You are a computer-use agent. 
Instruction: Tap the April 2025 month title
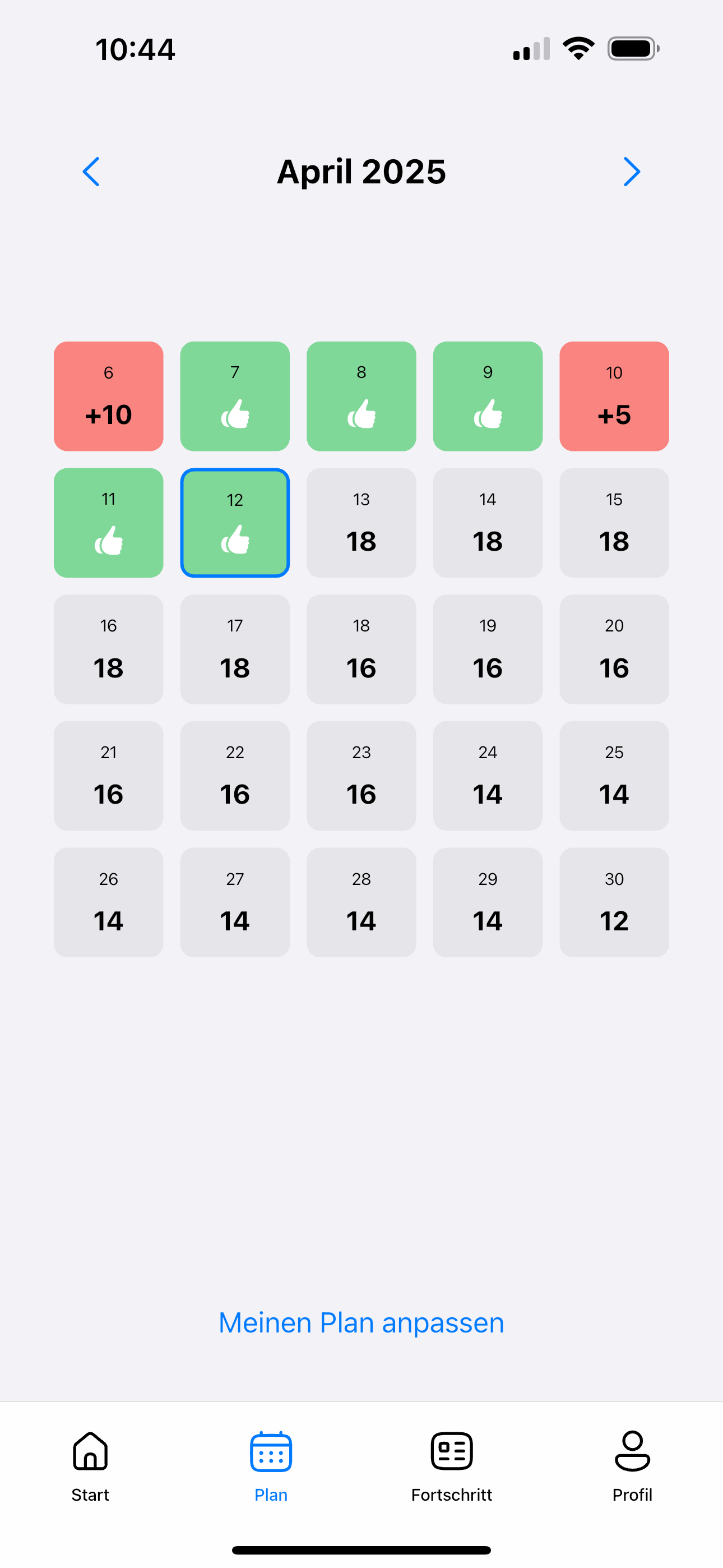(x=361, y=172)
